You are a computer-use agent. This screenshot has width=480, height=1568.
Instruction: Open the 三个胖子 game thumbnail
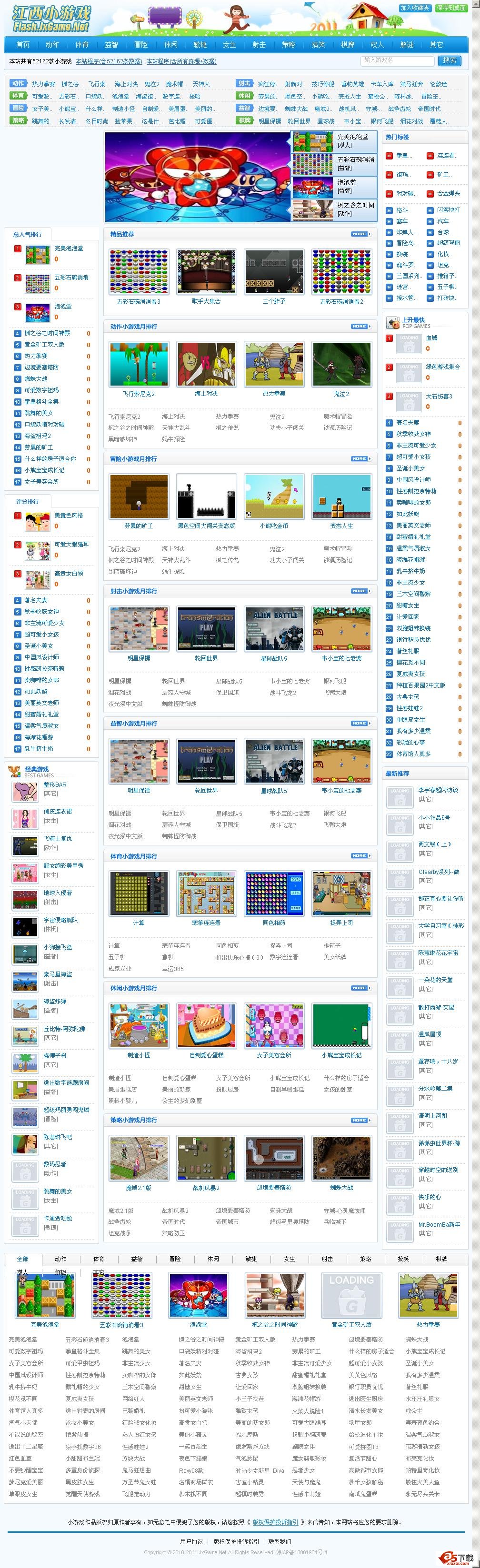[x=274, y=272]
